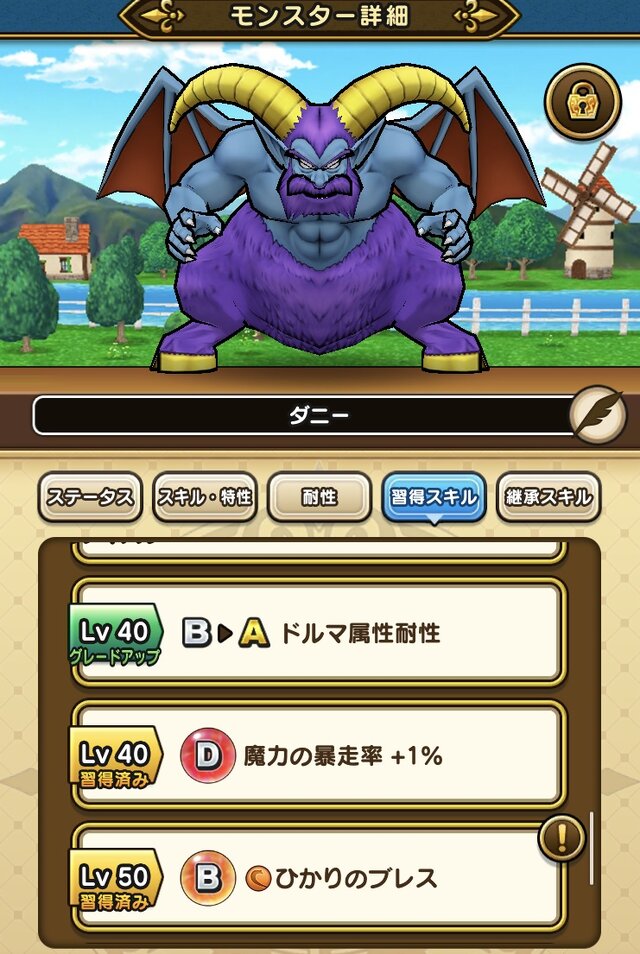The height and width of the screenshot is (954, 640).
Task: Open the 継承スキル tab
Action: click(548, 497)
